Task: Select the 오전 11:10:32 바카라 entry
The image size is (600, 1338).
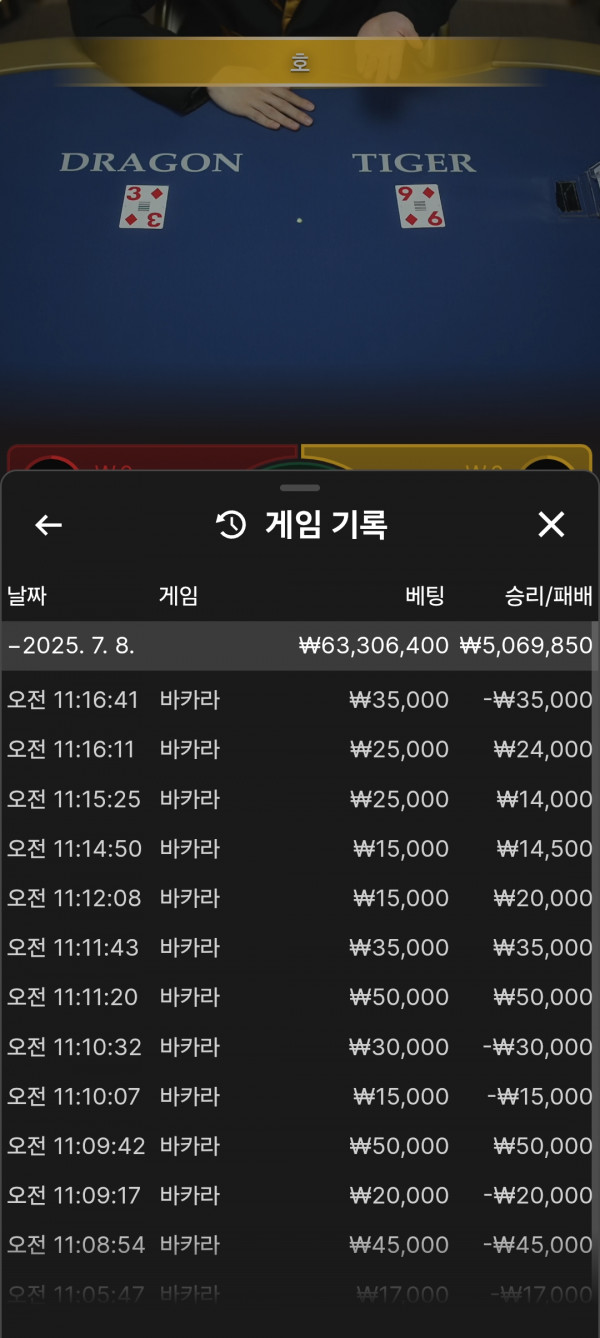Action: [300, 1047]
